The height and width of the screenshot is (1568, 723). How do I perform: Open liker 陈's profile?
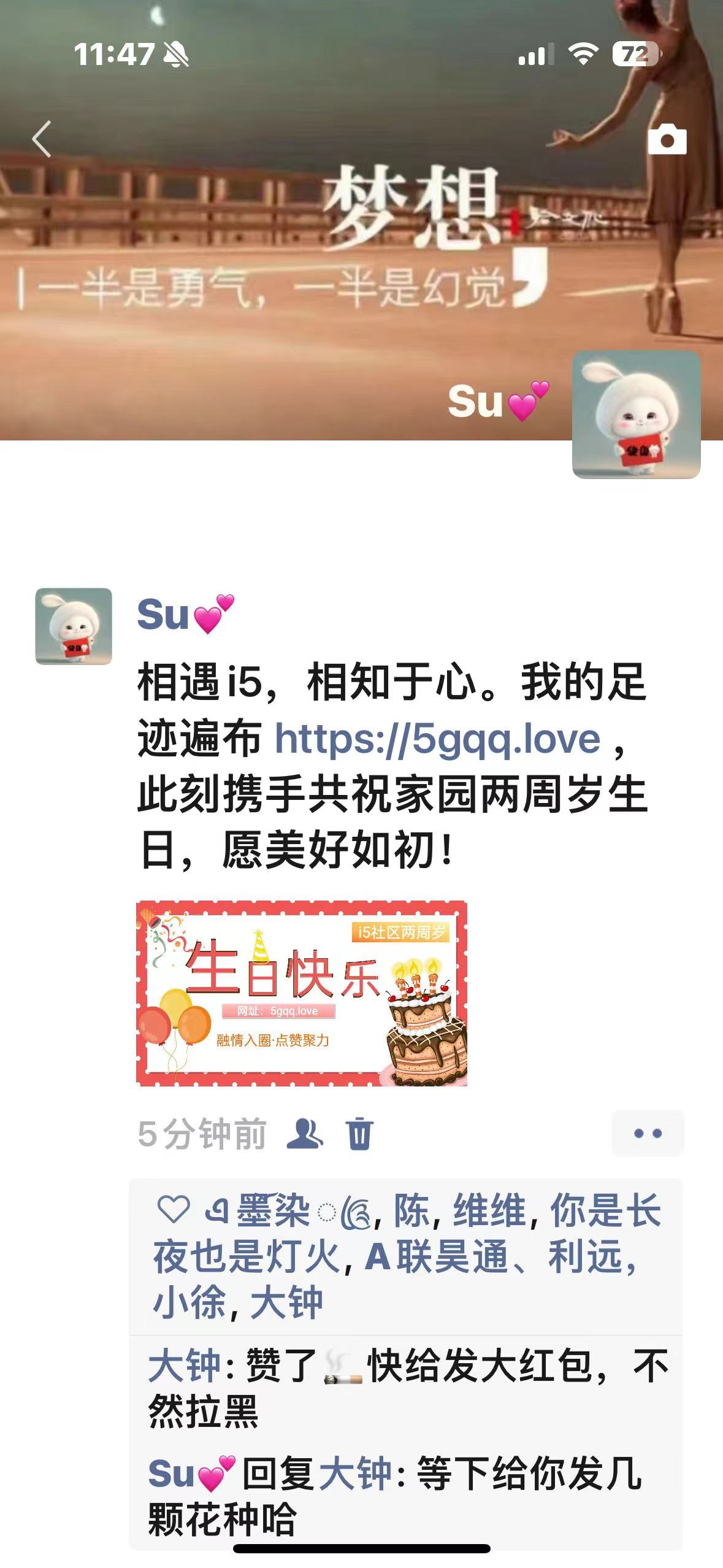(x=411, y=1211)
